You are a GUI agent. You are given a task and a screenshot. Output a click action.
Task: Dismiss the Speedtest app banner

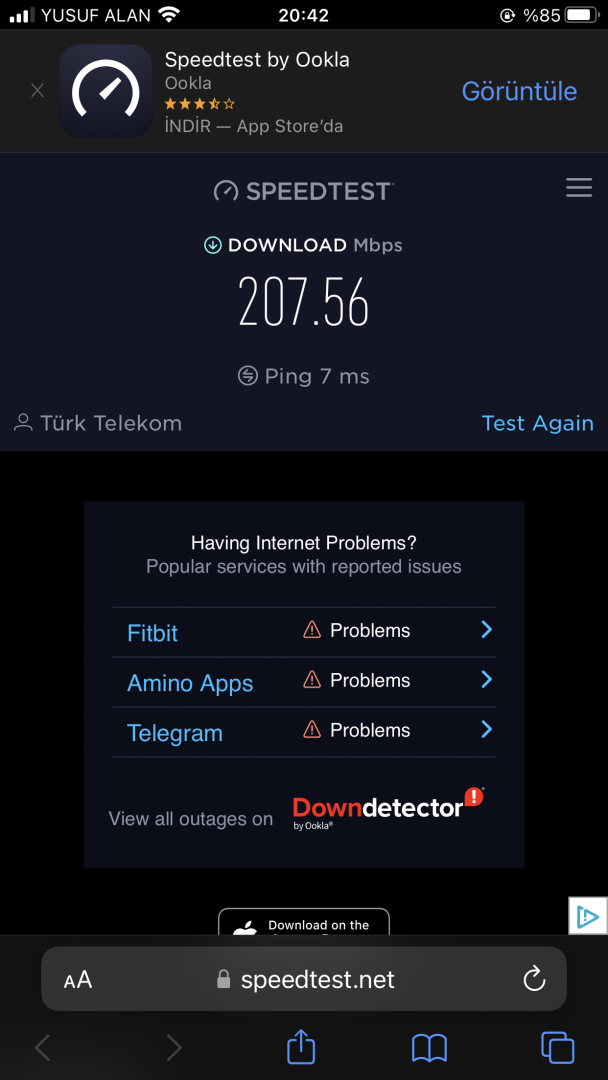click(37, 91)
